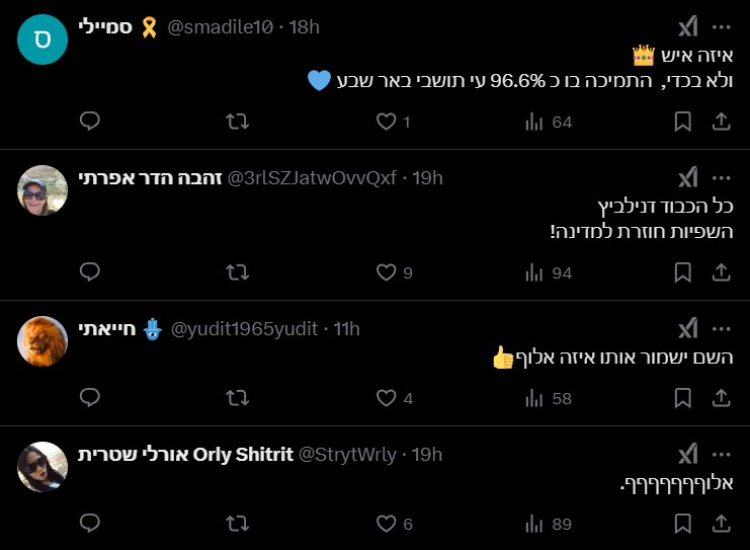Bookmark the post by @3rlSZJatwOvvQxf
The height and width of the screenshot is (550, 750).
click(x=683, y=272)
